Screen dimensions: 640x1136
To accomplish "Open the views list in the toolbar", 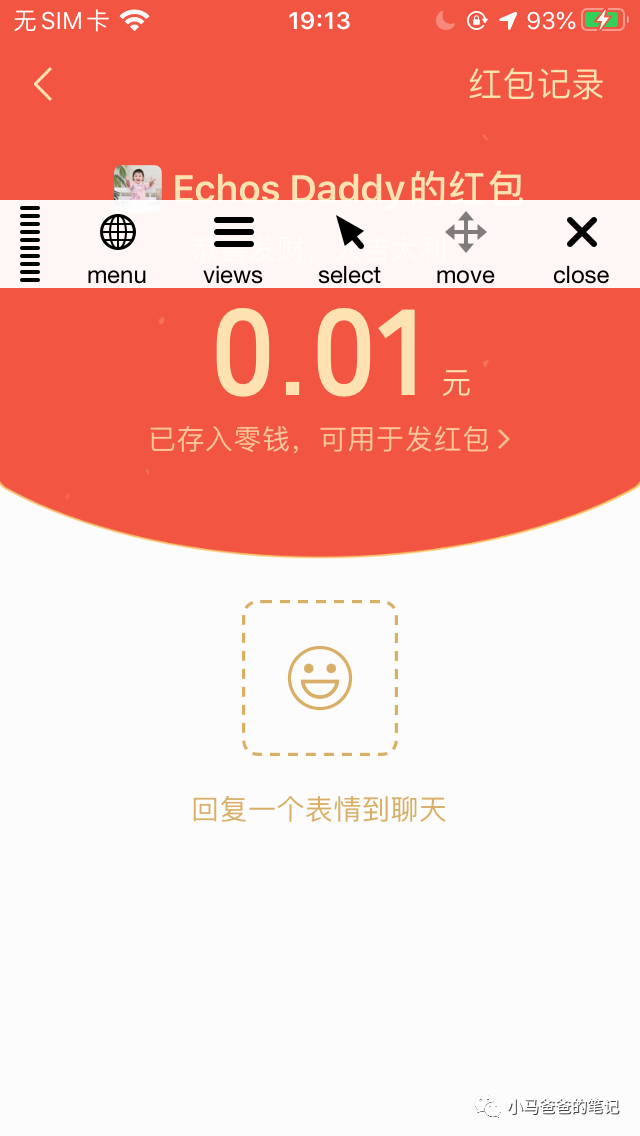I will click(233, 245).
